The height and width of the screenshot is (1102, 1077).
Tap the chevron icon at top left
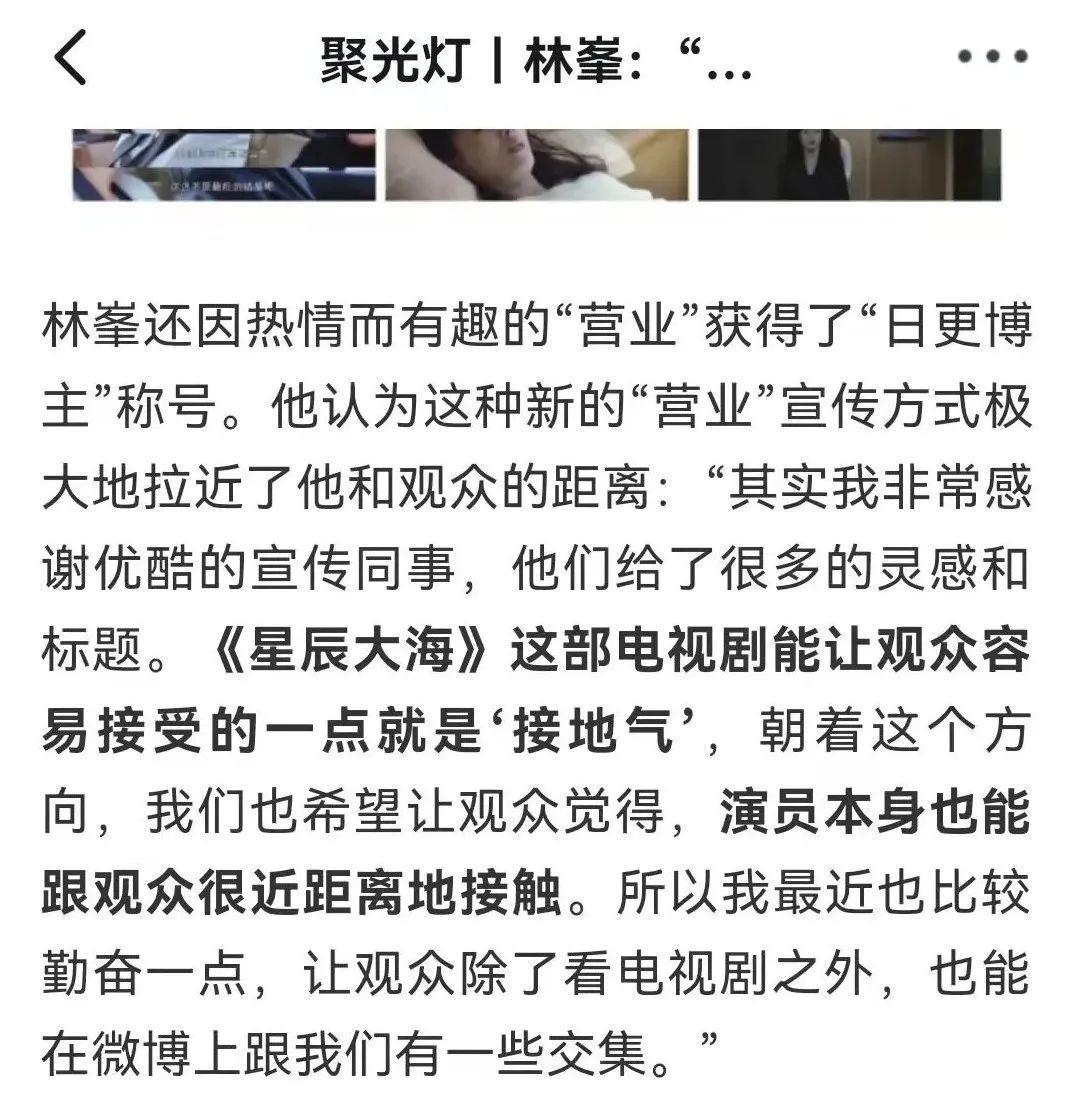click(x=68, y=58)
